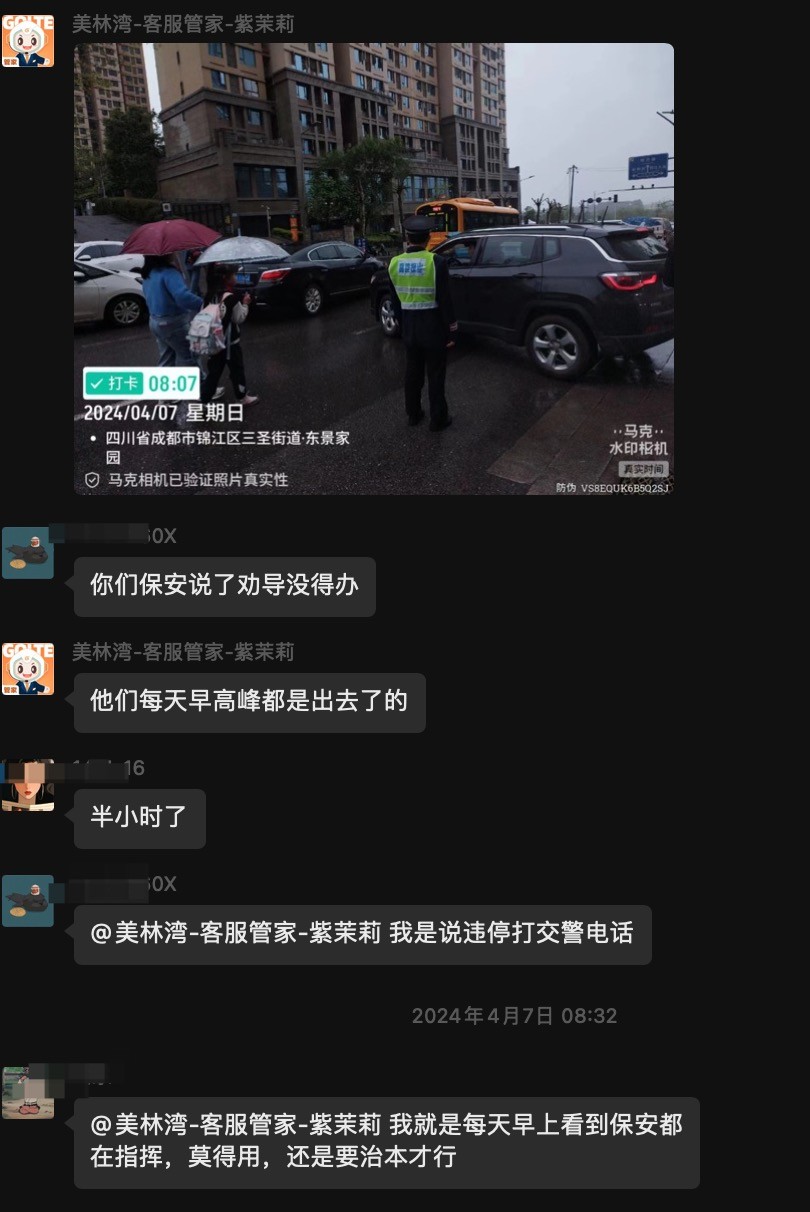Tap 紫茉莉's avatar next to the photo message
This screenshot has height=1212, width=810.
28,41
